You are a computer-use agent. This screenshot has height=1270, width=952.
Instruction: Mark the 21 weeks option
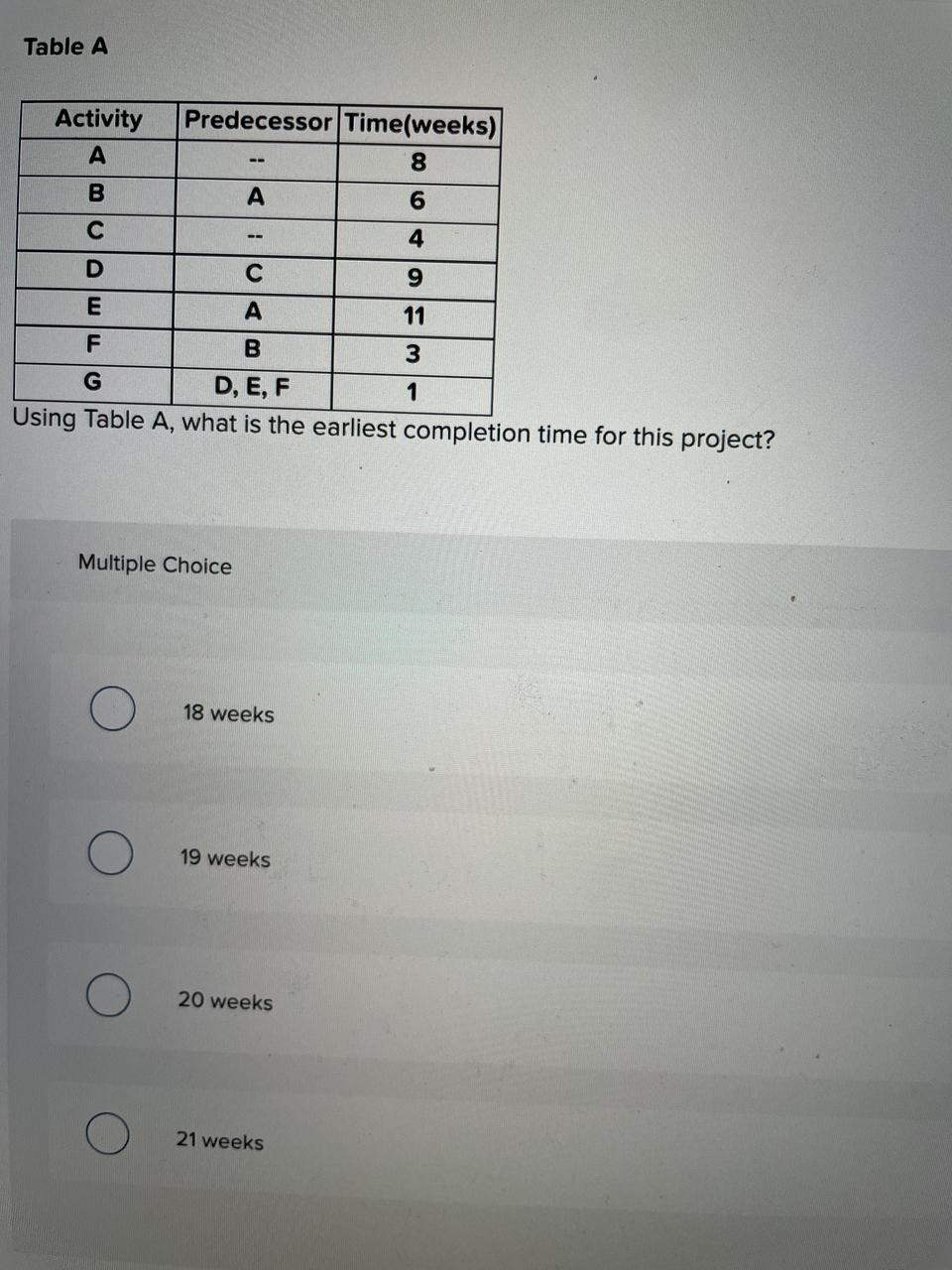point(107,1134)
